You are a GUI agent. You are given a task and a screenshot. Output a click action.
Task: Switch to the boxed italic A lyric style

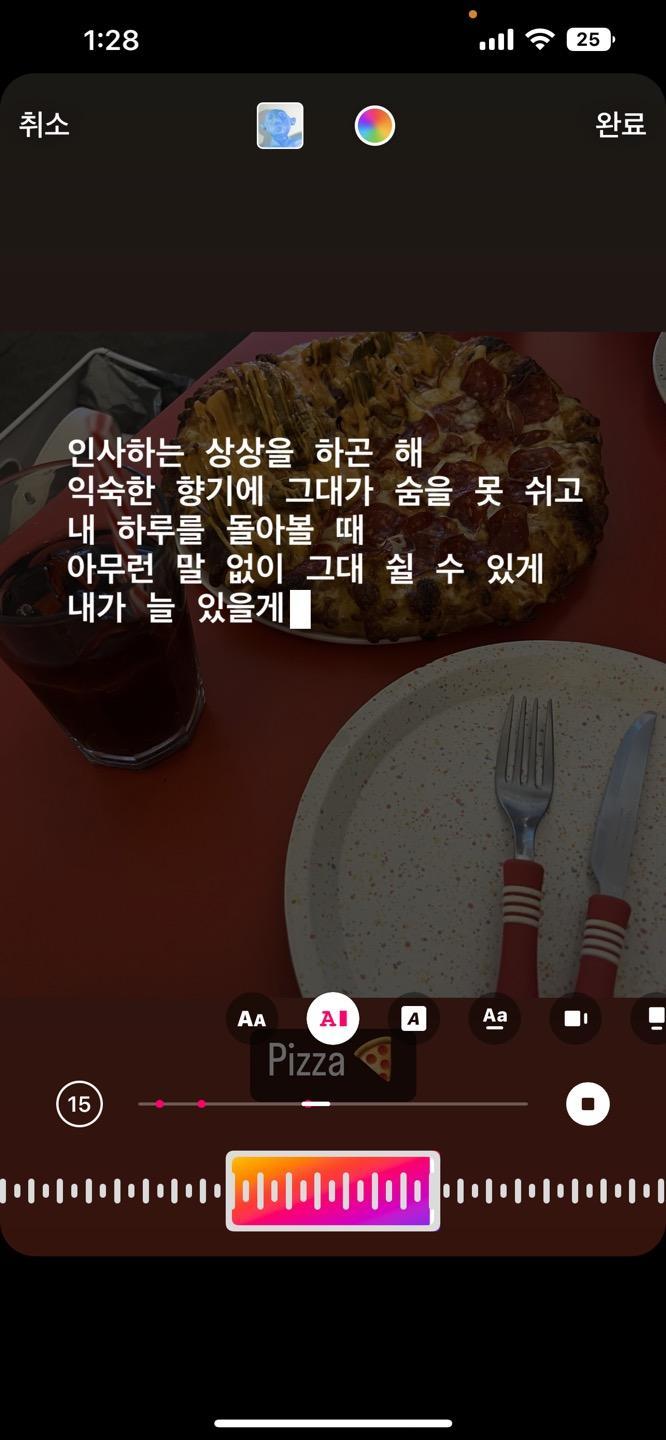(x=413, y=1019)
